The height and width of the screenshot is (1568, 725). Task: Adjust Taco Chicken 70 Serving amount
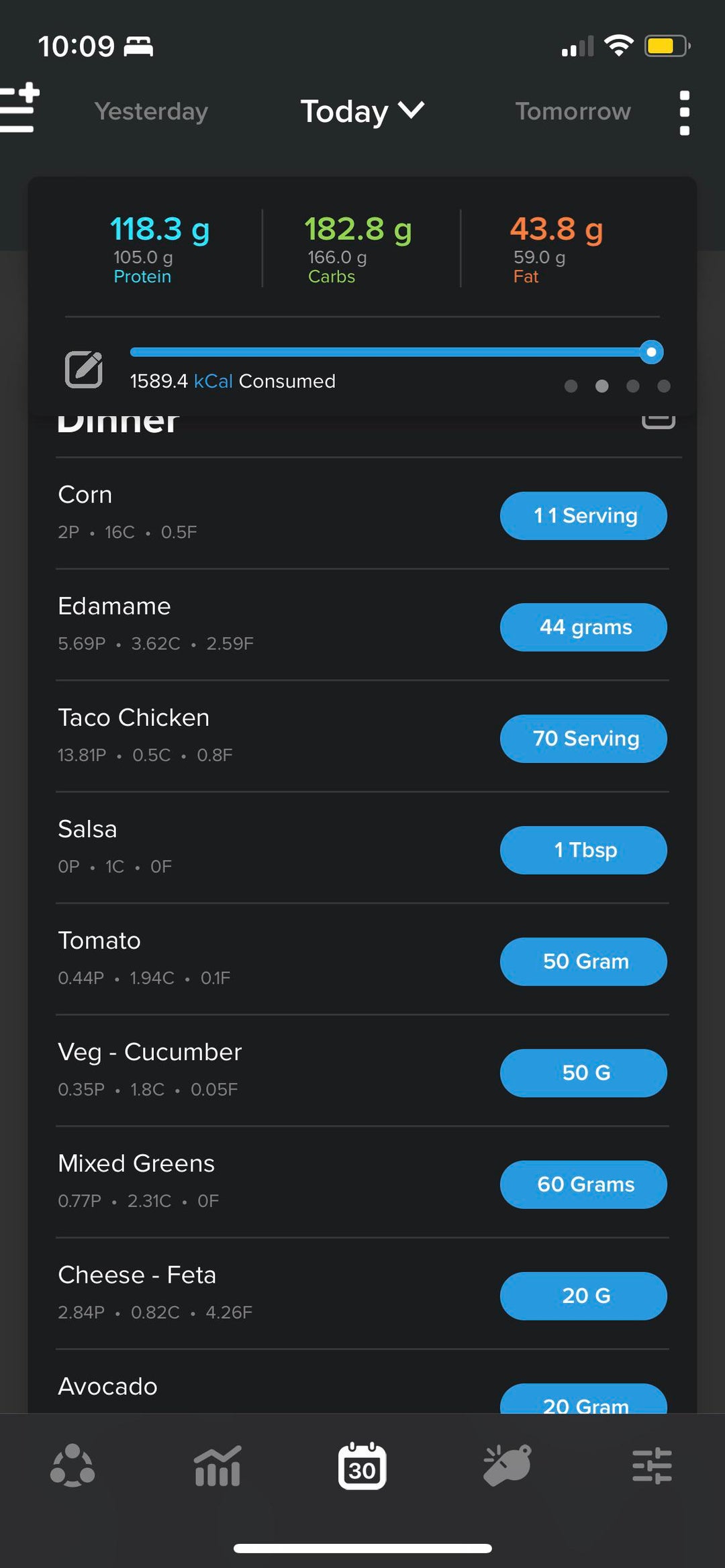pos(583,738)
